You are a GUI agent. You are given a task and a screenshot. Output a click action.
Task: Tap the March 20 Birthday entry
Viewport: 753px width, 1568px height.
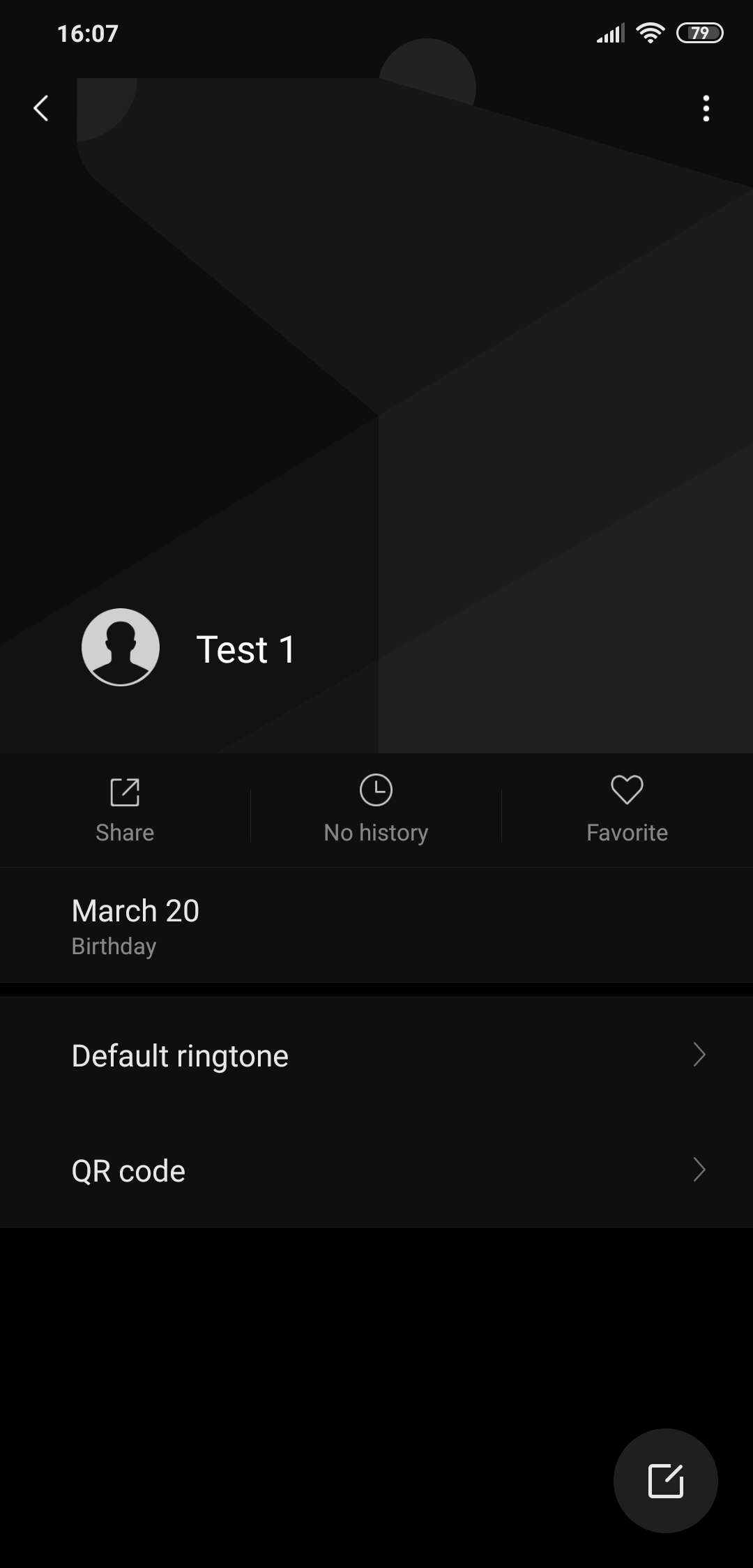[376, 926]
